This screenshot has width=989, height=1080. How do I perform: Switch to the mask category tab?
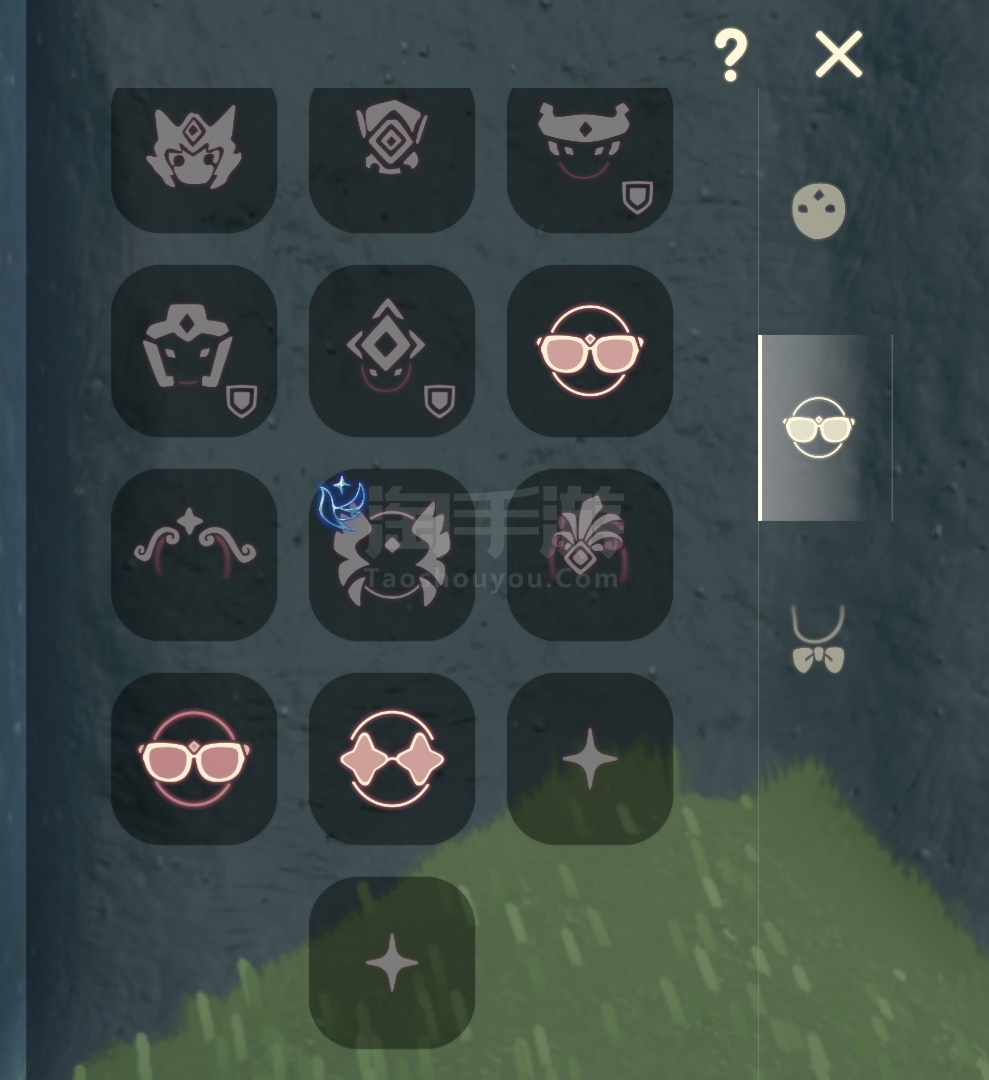click(819, 212)
